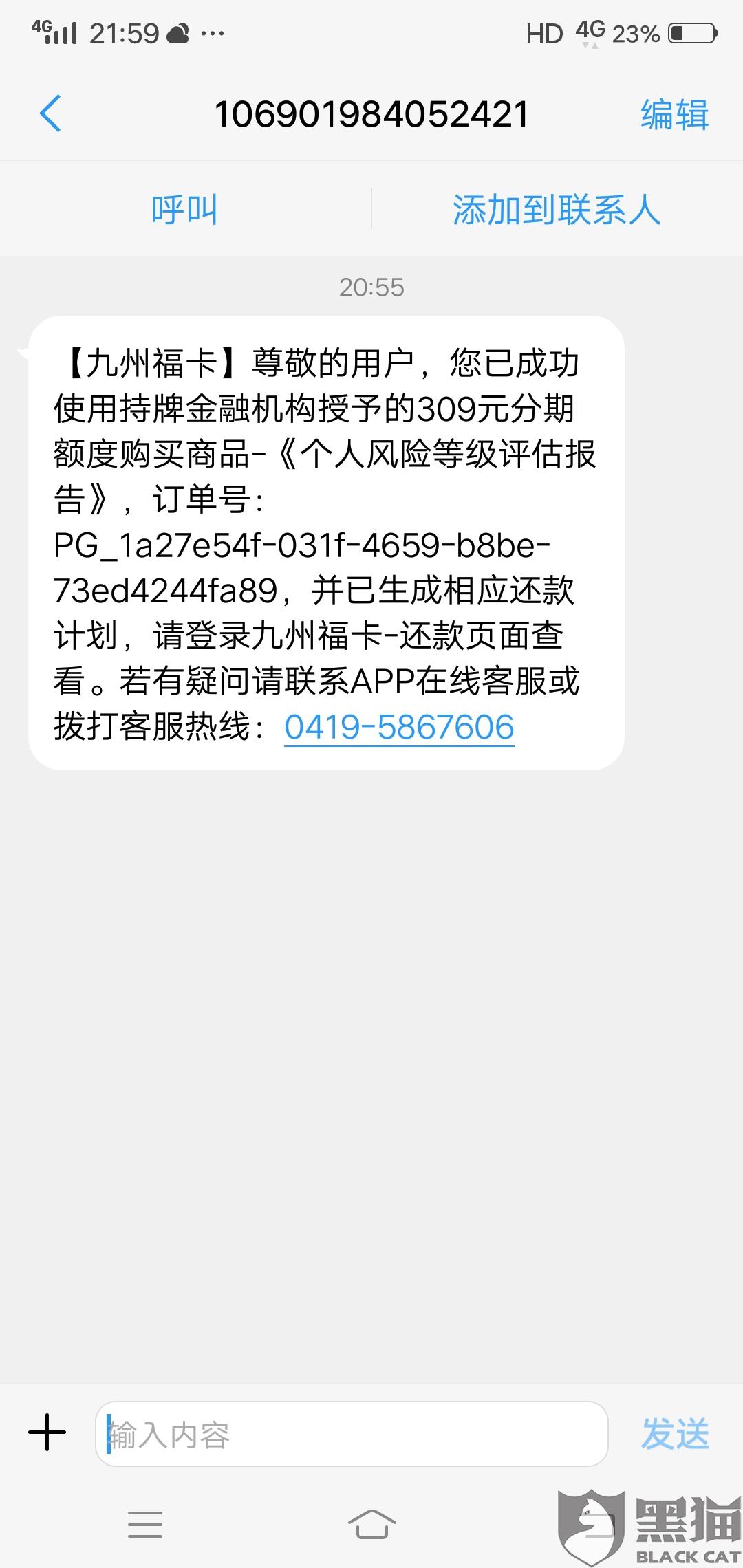The width and height of the screenshot is (743, 1568).
Task: Go back using the top-left arrow
Action: pyautogui.click(x=50, y=113)
